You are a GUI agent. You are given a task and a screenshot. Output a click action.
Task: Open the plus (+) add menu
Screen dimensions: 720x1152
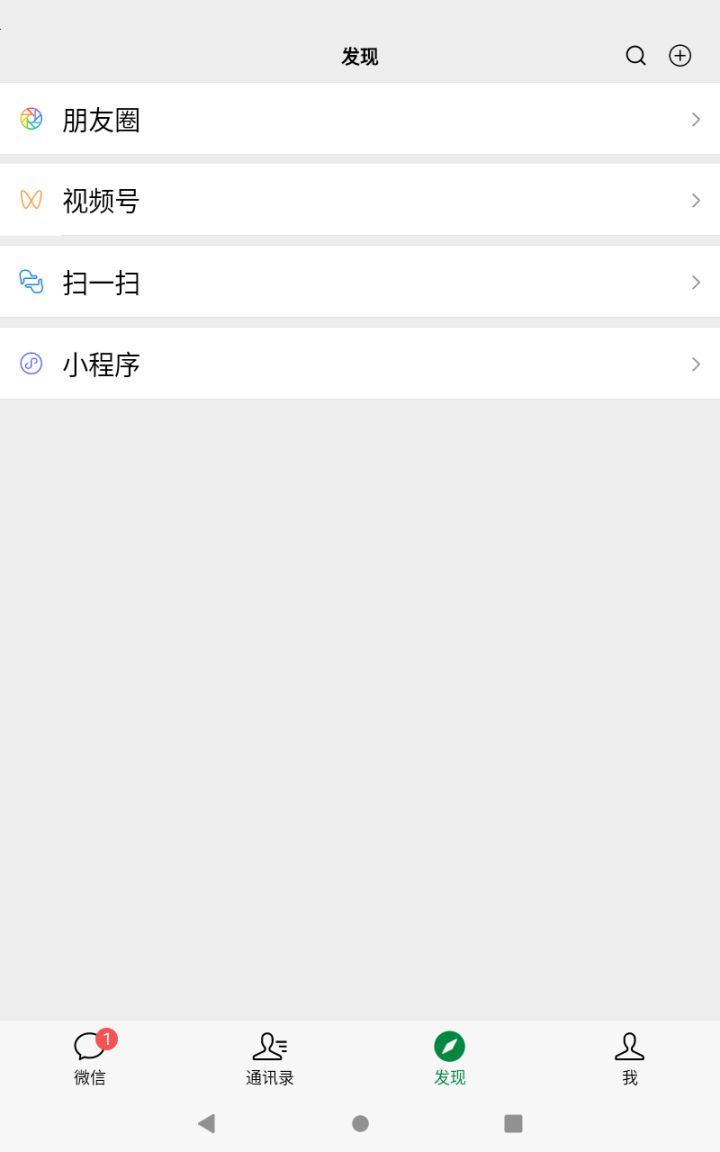pos(680,56)
